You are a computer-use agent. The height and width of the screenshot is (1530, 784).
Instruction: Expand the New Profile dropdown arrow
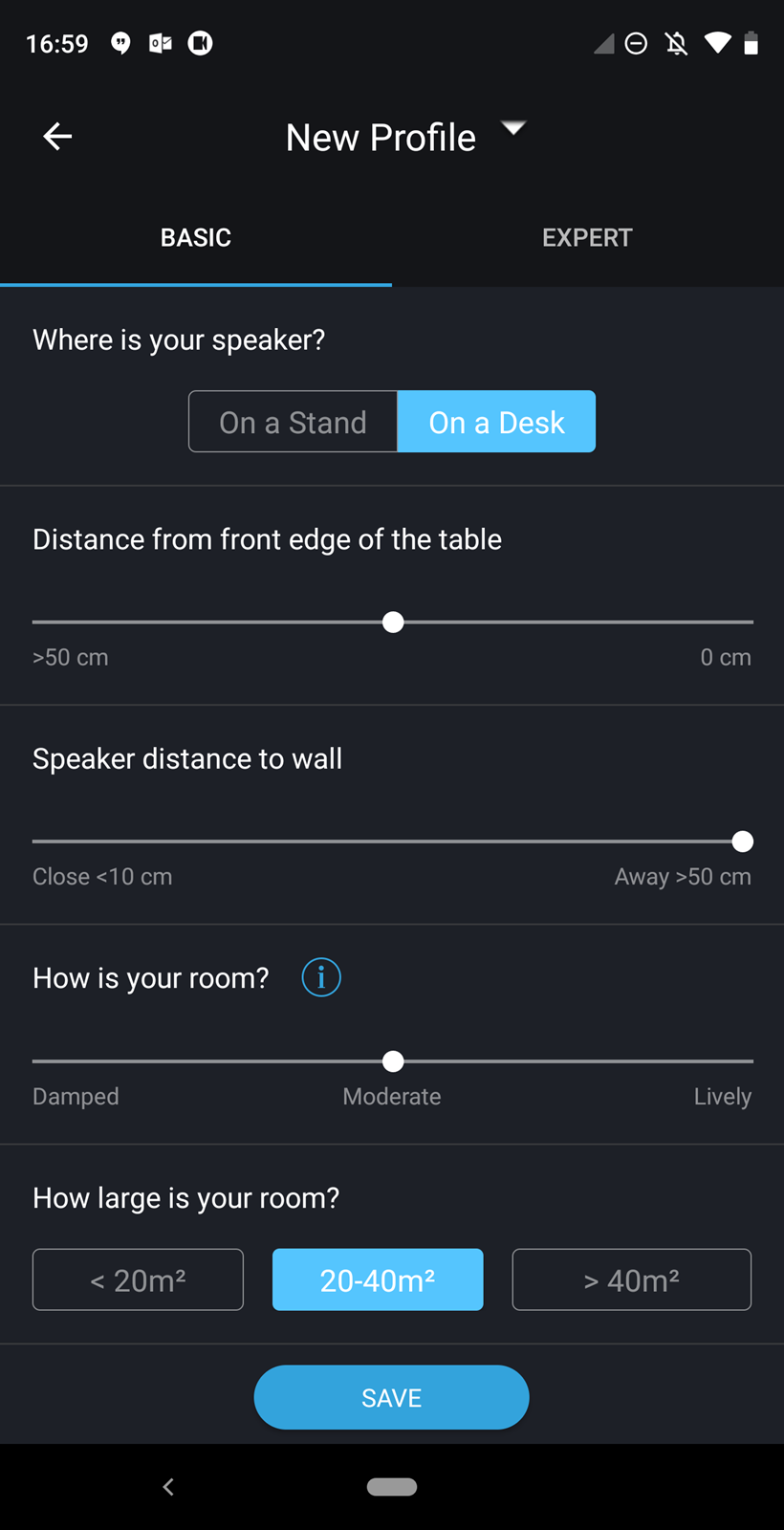tap(513, 128)
